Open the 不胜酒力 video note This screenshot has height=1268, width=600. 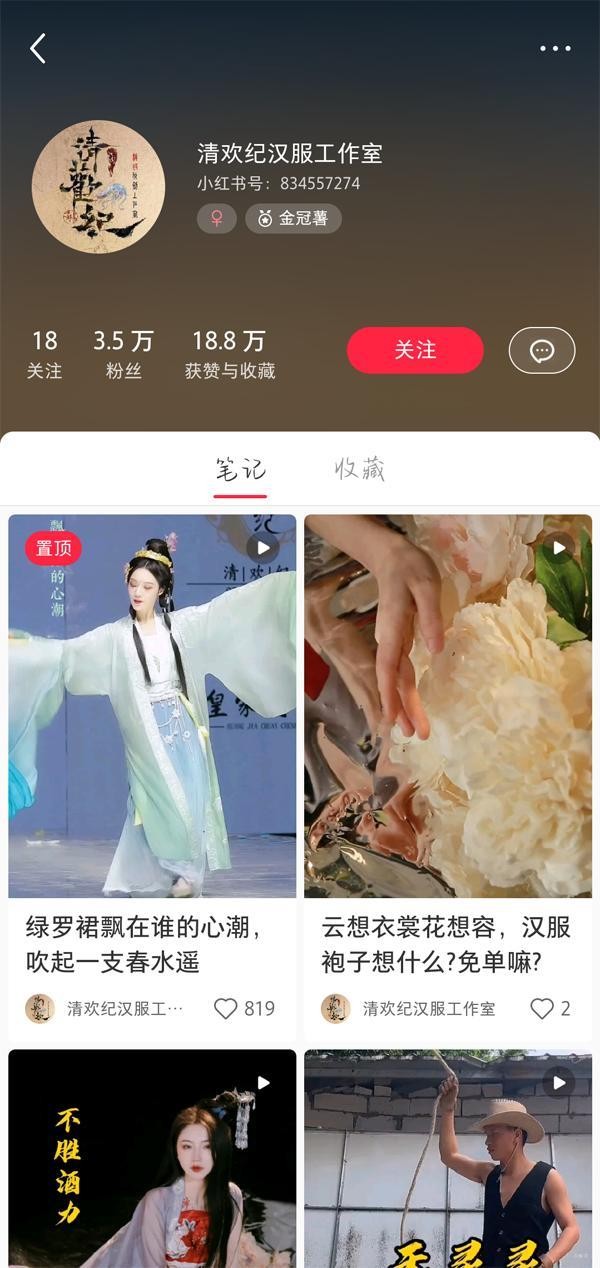click(152, 1158)
